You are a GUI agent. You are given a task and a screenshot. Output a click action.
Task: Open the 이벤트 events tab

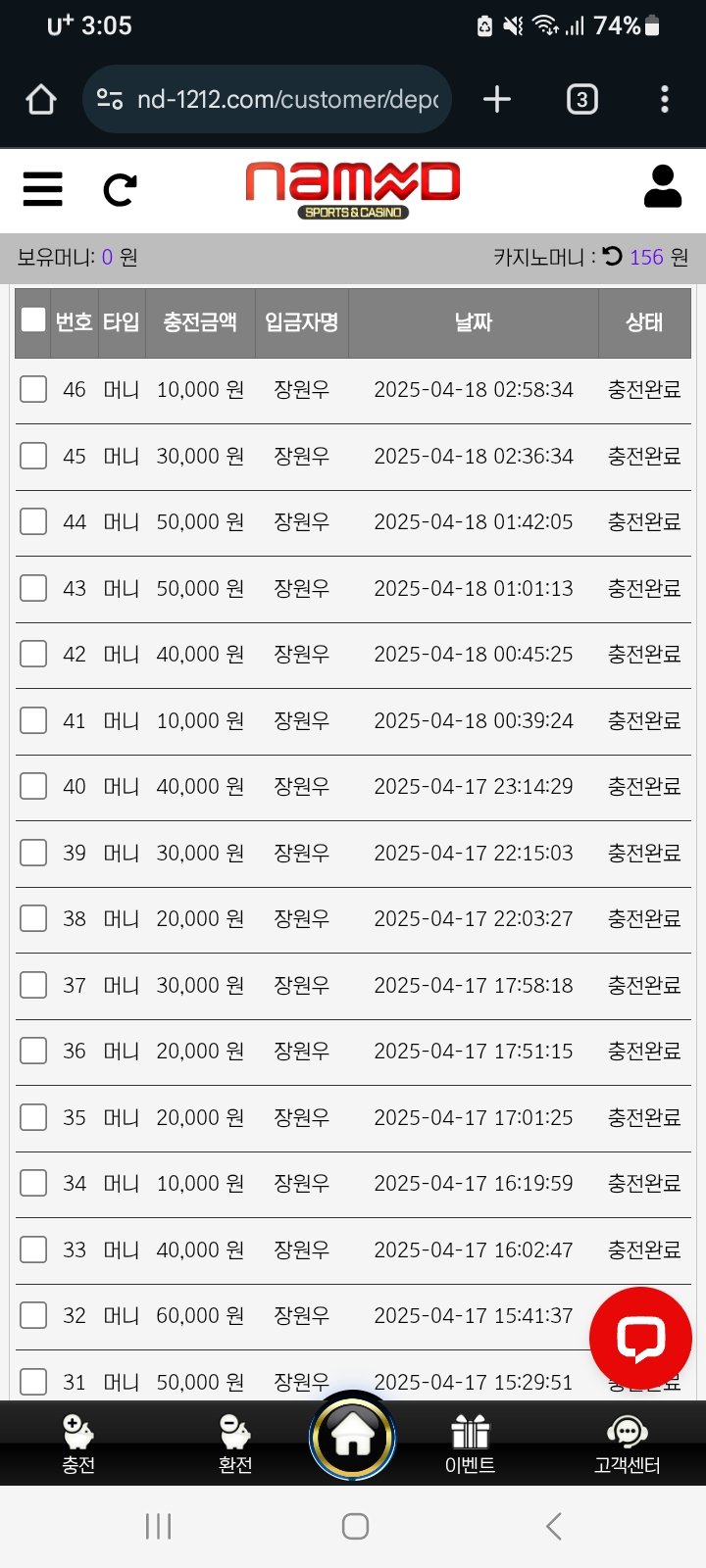[470, 1444]
